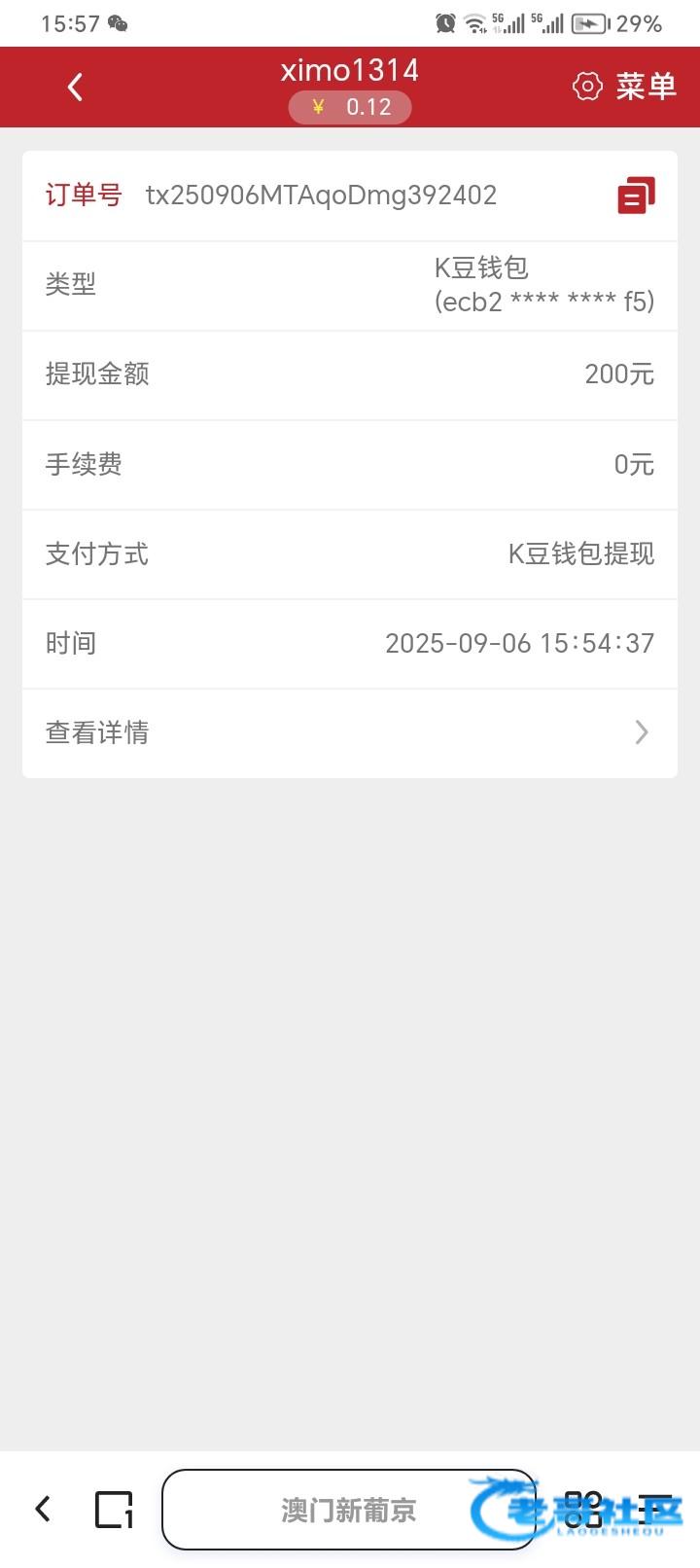Open 查看详情 for this withdrawal
Viewport: 700px width, 1568px height.
pos(349,732)
